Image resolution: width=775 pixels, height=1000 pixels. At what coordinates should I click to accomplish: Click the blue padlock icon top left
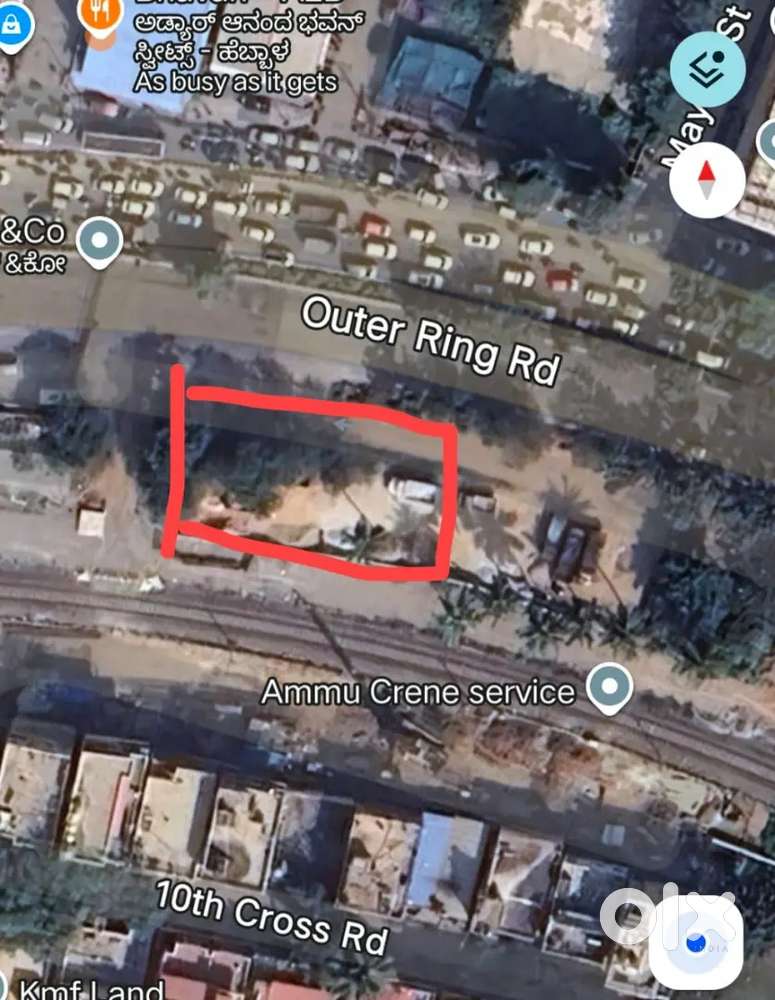click(13, 26)
